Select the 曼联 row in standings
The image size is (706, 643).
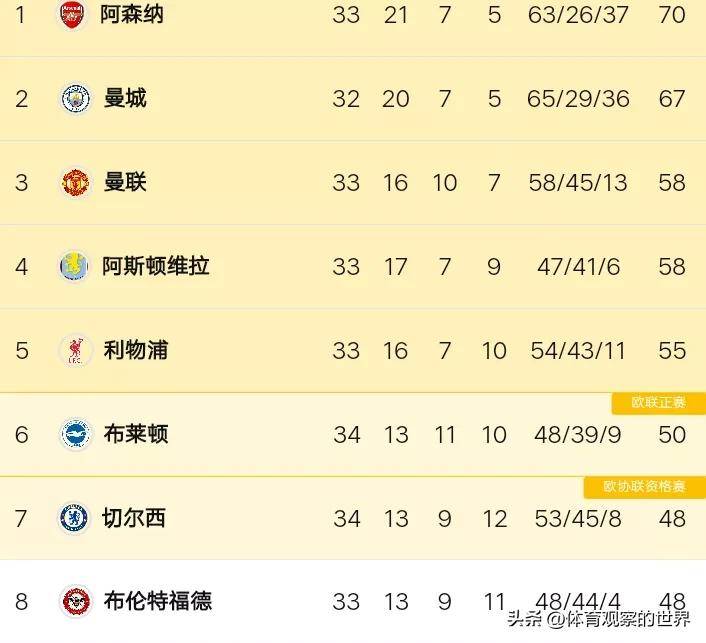125,182
